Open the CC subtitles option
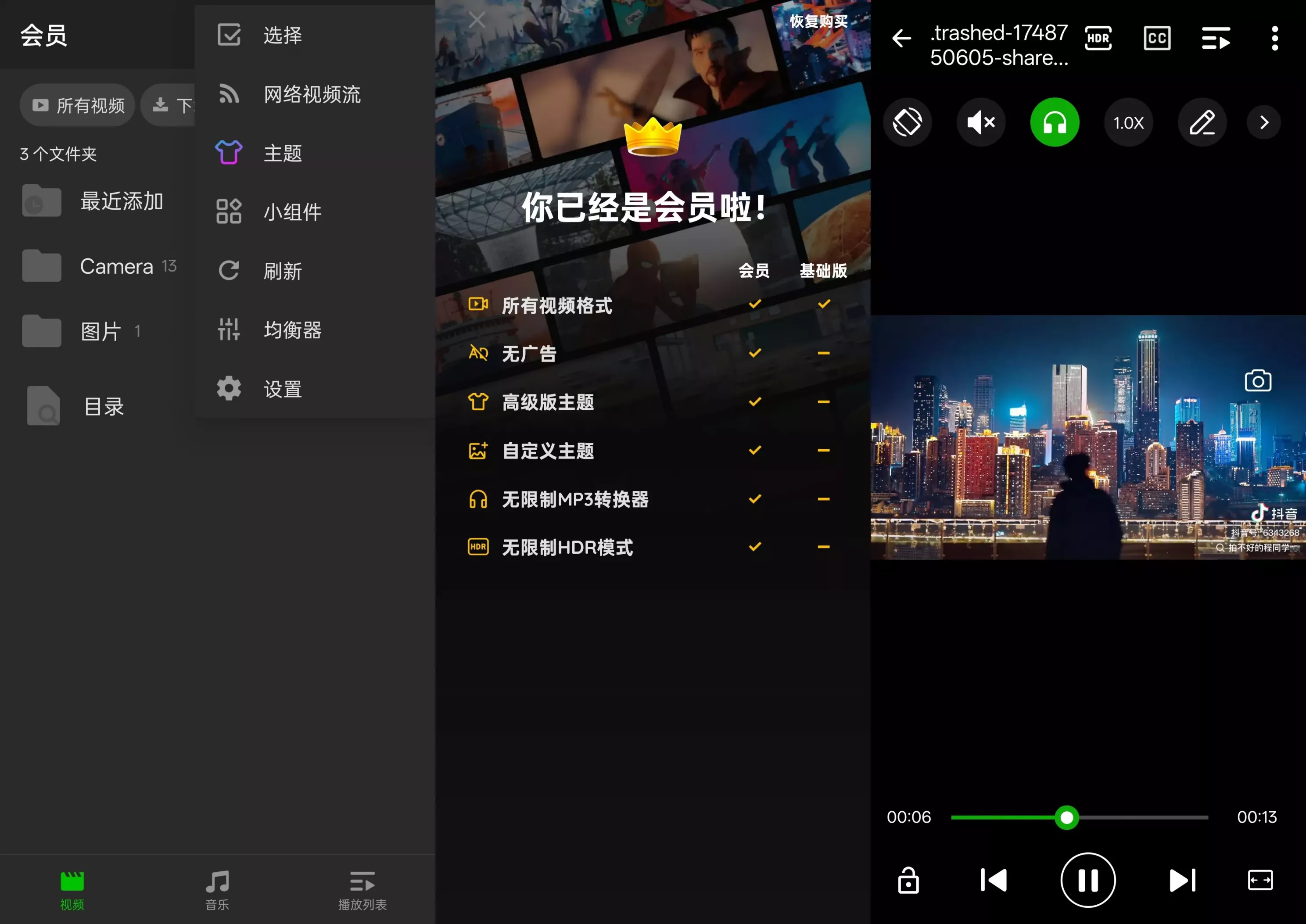Viewport: 1306px width, 924px height. [x=1157, y=39]
